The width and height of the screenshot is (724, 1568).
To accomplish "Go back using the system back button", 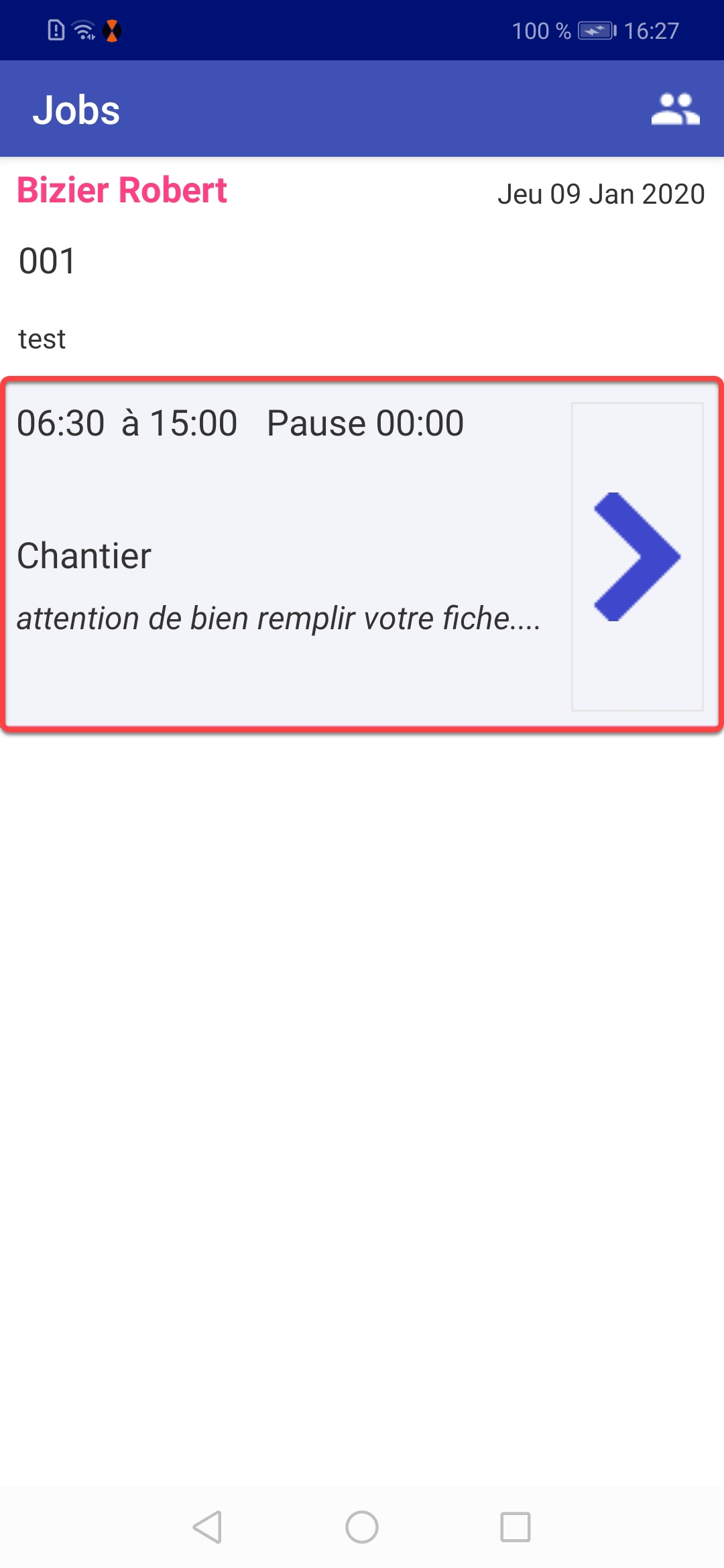I will 208,1527.
